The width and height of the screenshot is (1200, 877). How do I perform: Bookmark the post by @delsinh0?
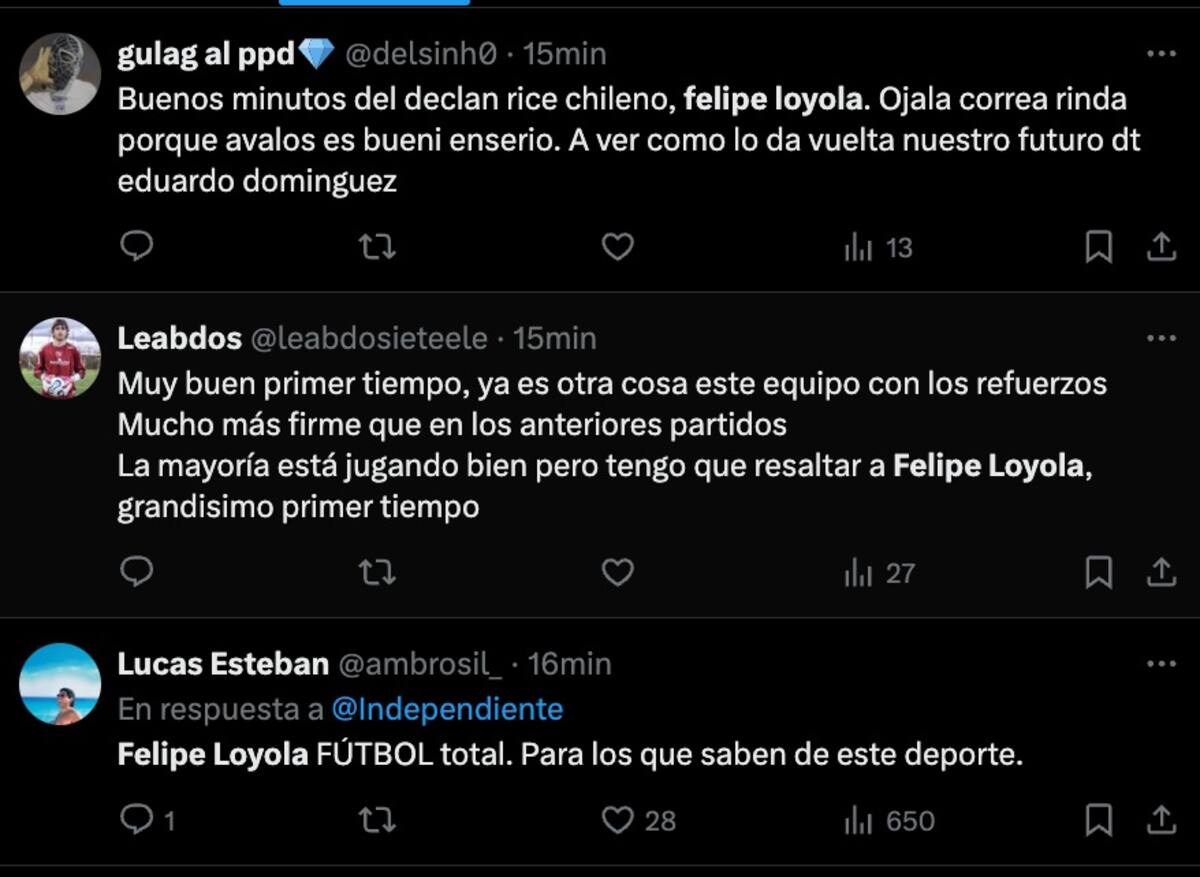click(1099, 246)
